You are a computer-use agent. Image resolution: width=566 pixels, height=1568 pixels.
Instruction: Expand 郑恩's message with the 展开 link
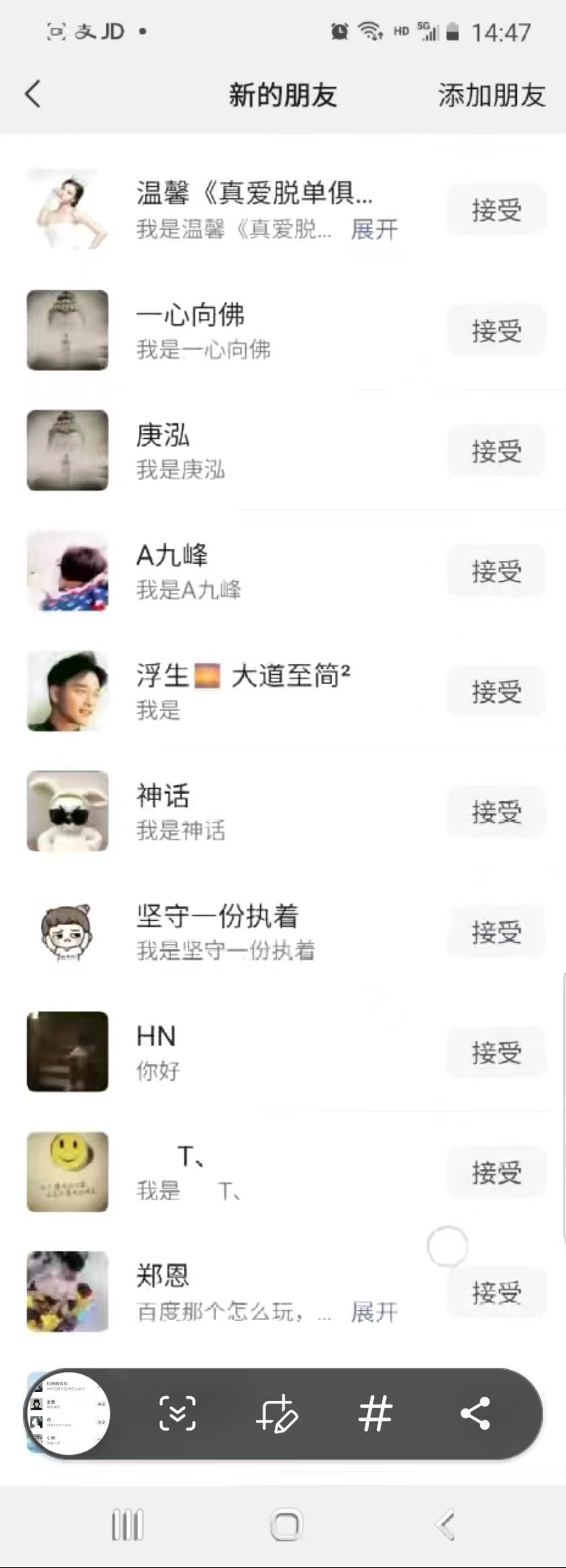click(375, 1311)
